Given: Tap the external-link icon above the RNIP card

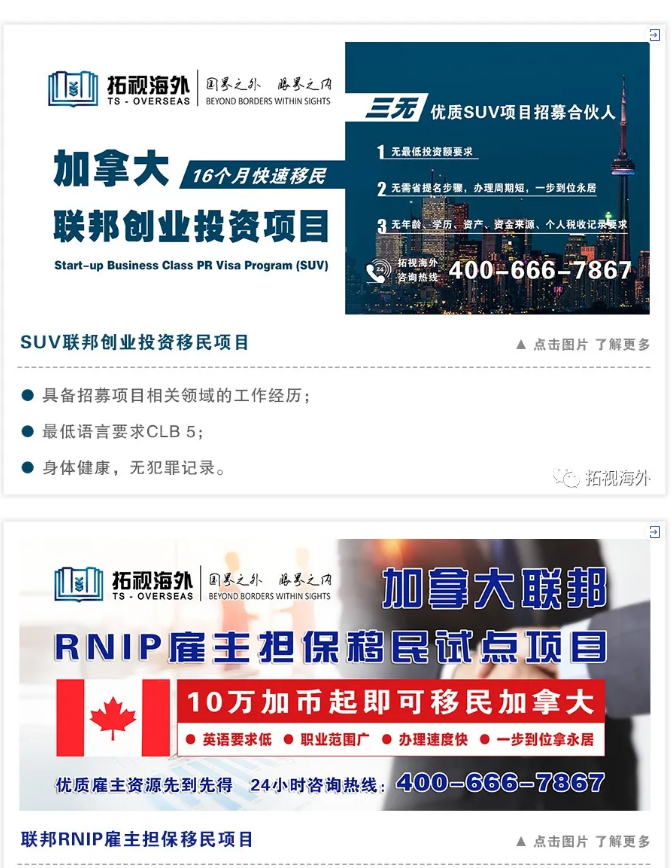Looking at the screenshot, I should [654, 531].
